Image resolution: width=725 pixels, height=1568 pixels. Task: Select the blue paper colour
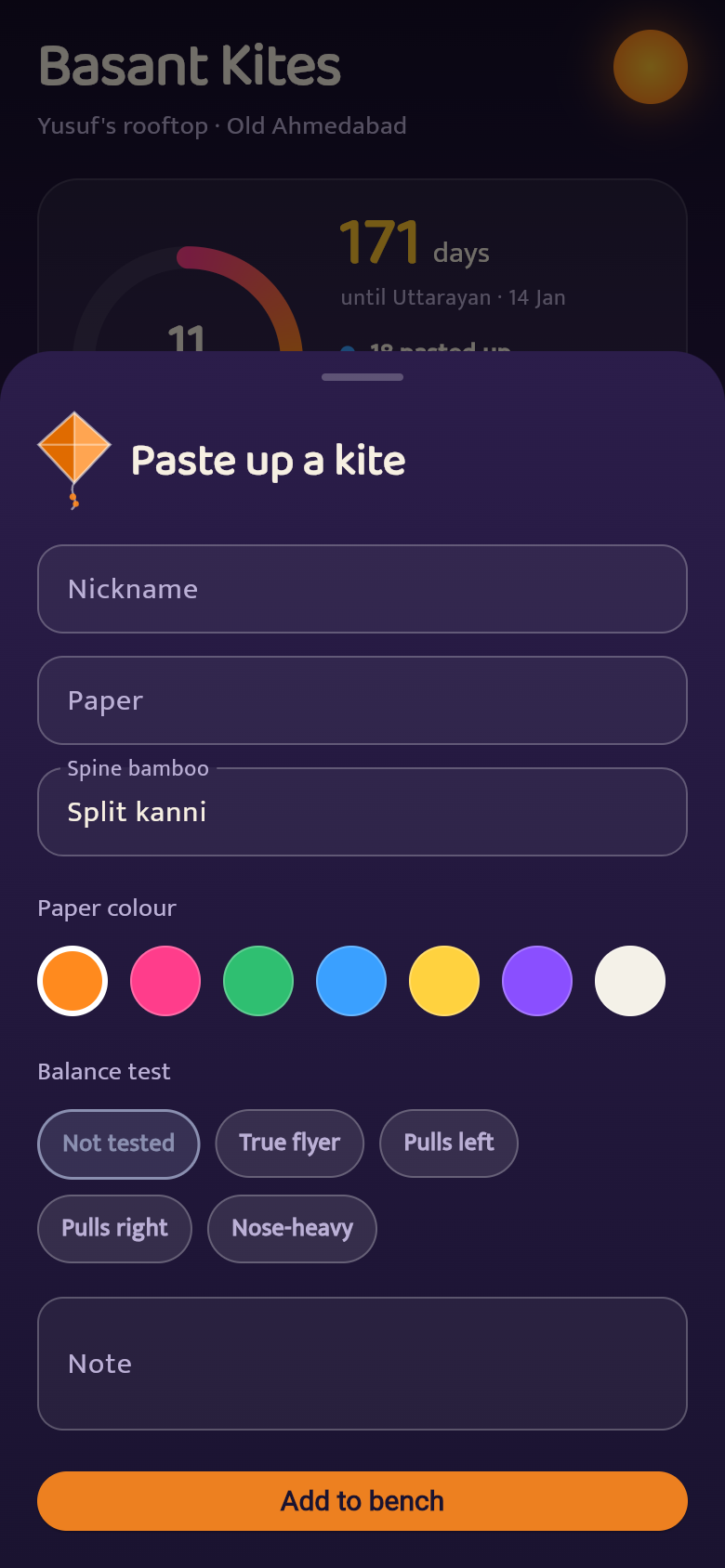pos(351,981)
